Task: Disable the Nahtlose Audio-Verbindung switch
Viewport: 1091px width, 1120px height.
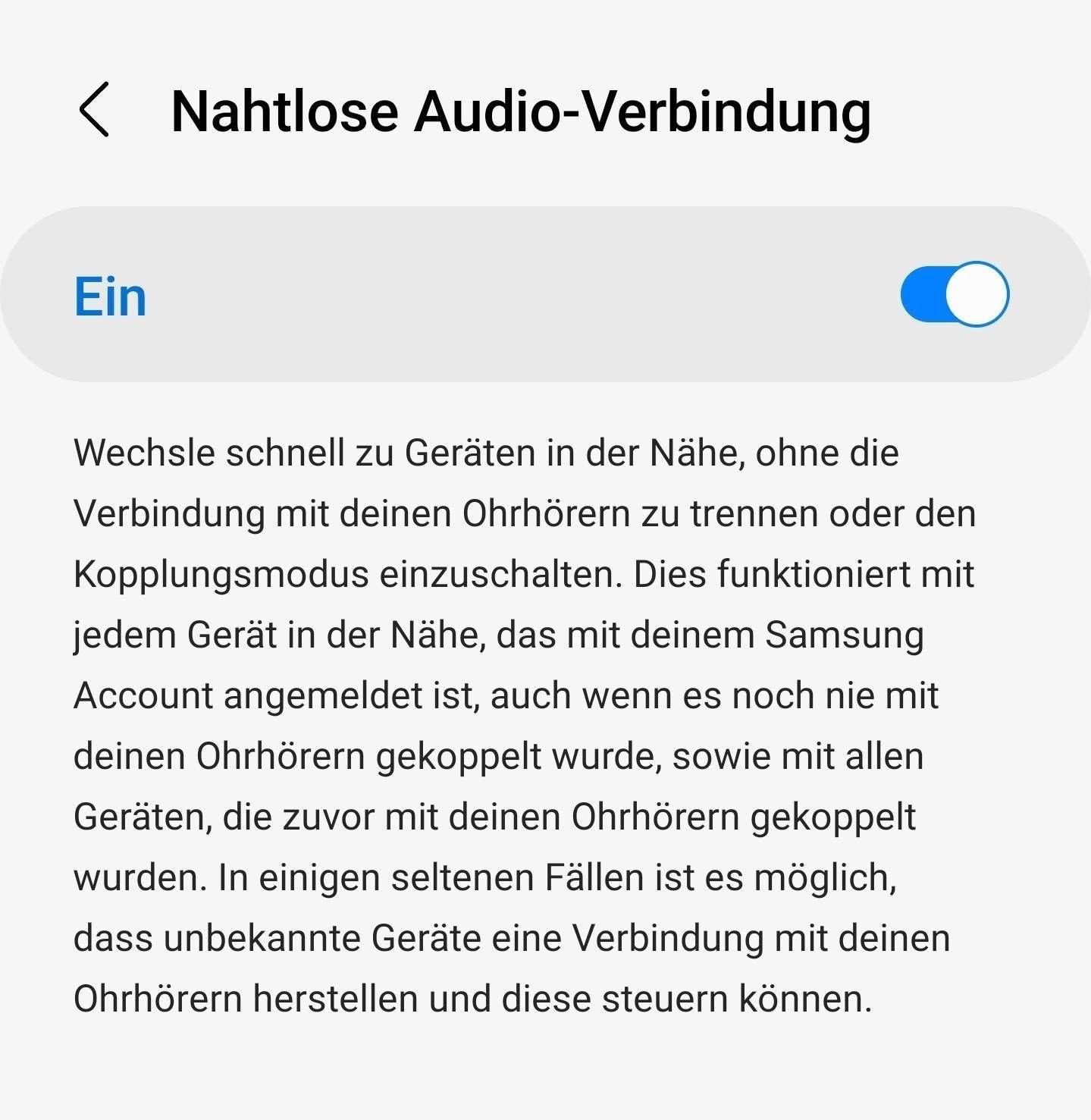Action: point(954,294)
